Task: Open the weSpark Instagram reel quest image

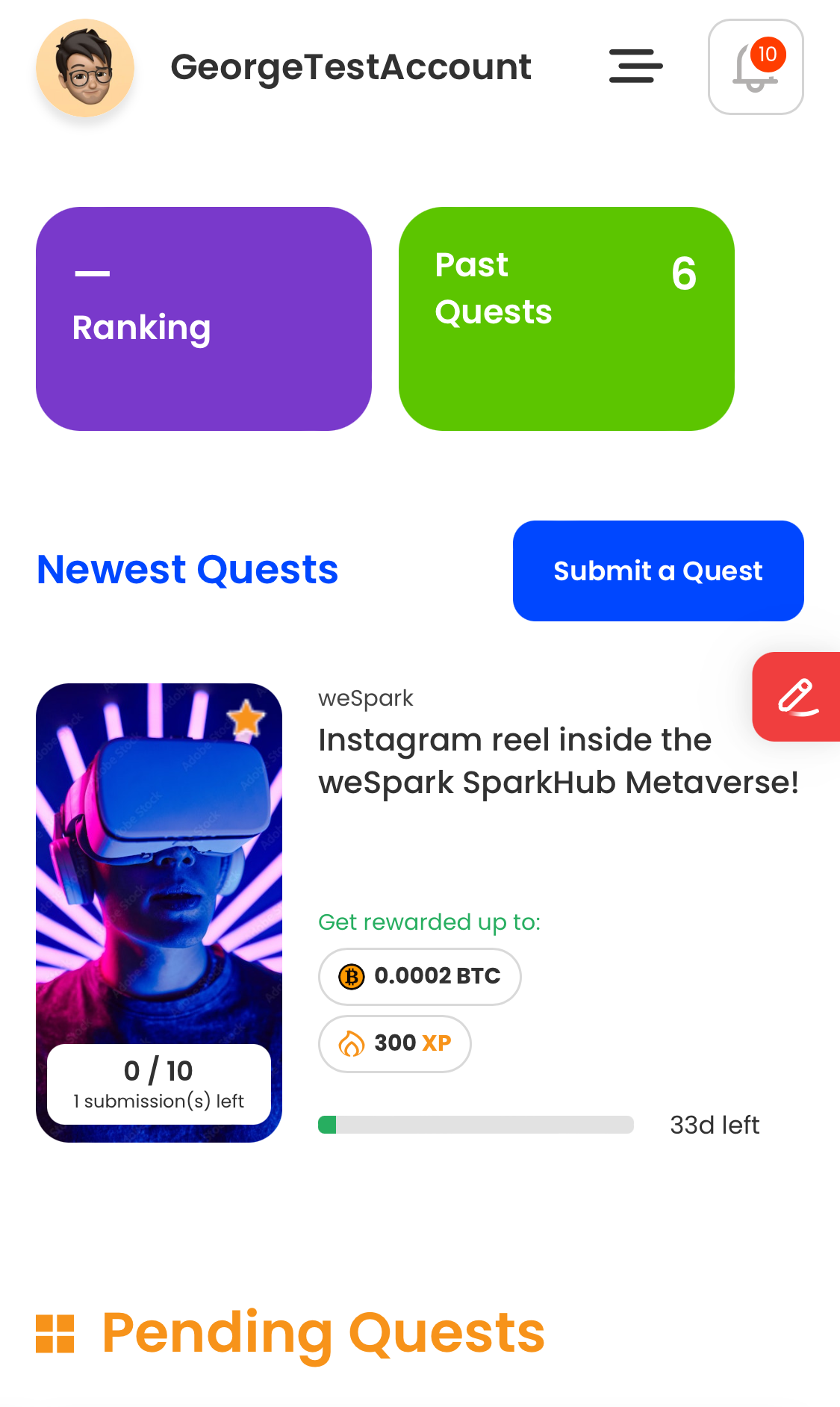Action: (159, 913)
